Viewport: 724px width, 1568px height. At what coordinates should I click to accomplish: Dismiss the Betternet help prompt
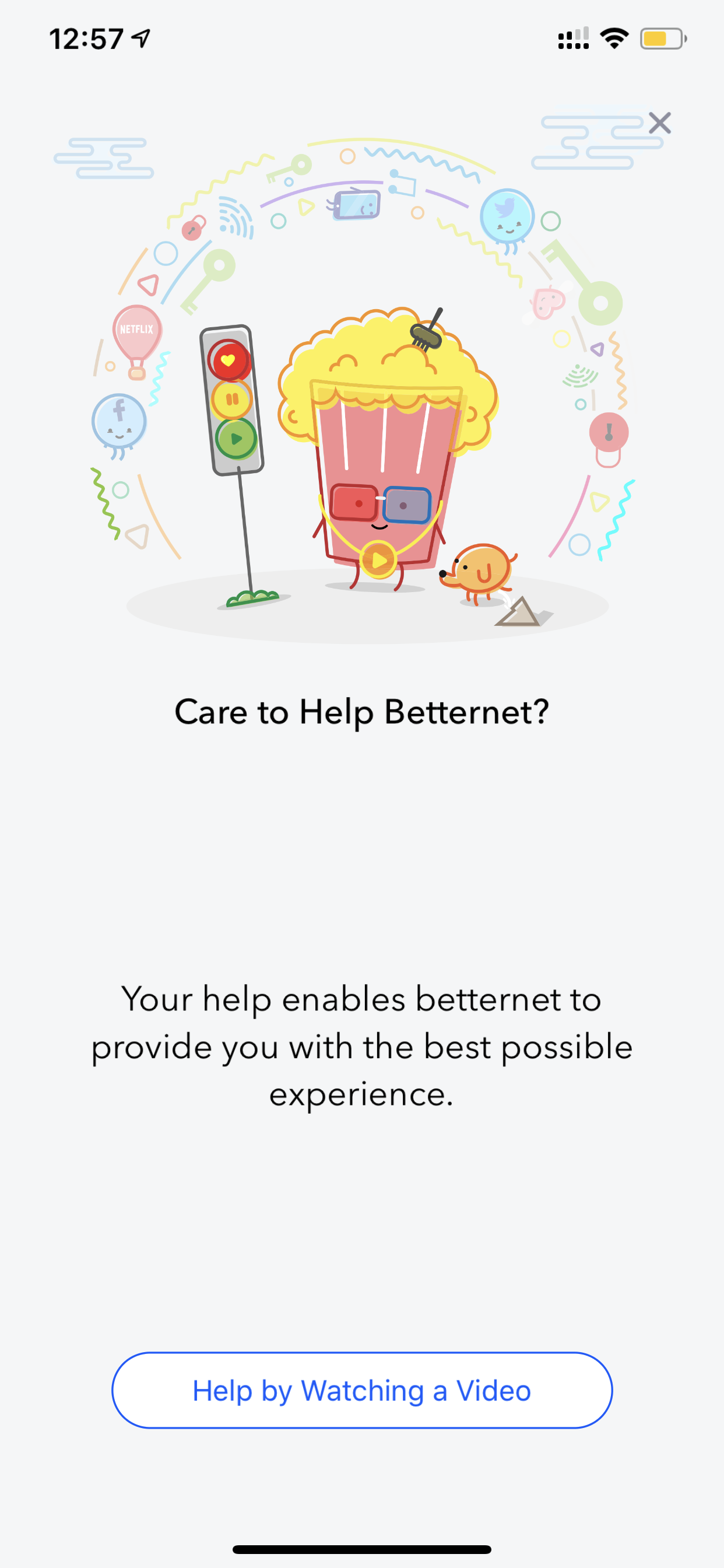coord(659,123)
